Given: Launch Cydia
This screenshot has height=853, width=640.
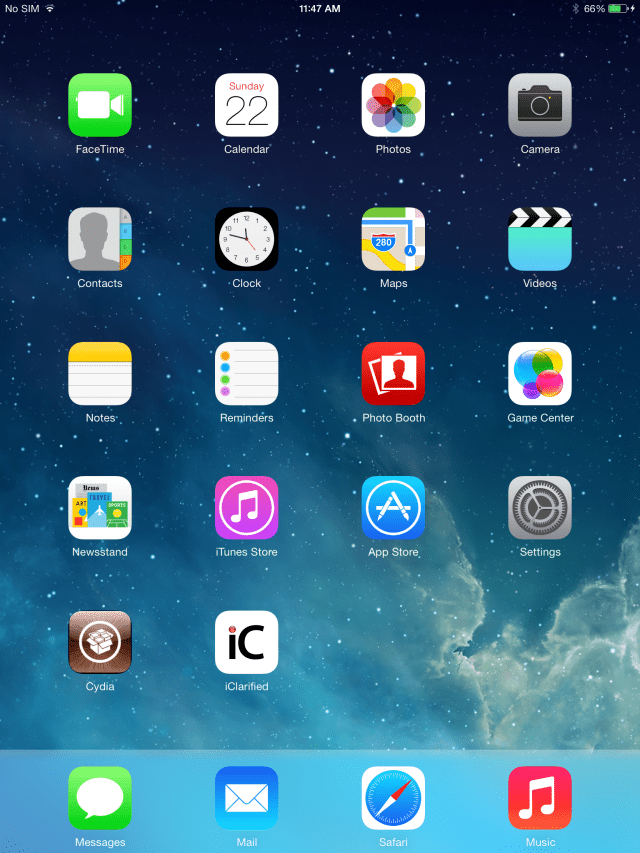Looking at the screenshot, I should coord(100,642).
